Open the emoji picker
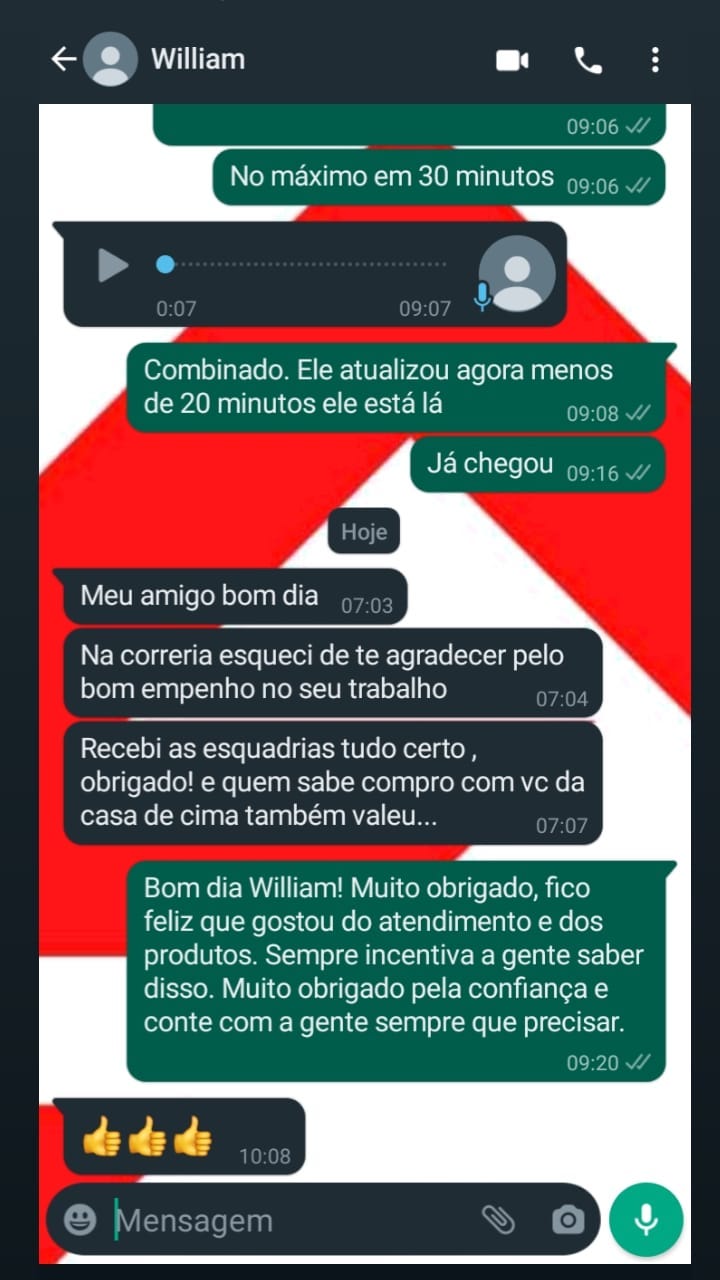 pyautogui.click(x=80, y=1219)
